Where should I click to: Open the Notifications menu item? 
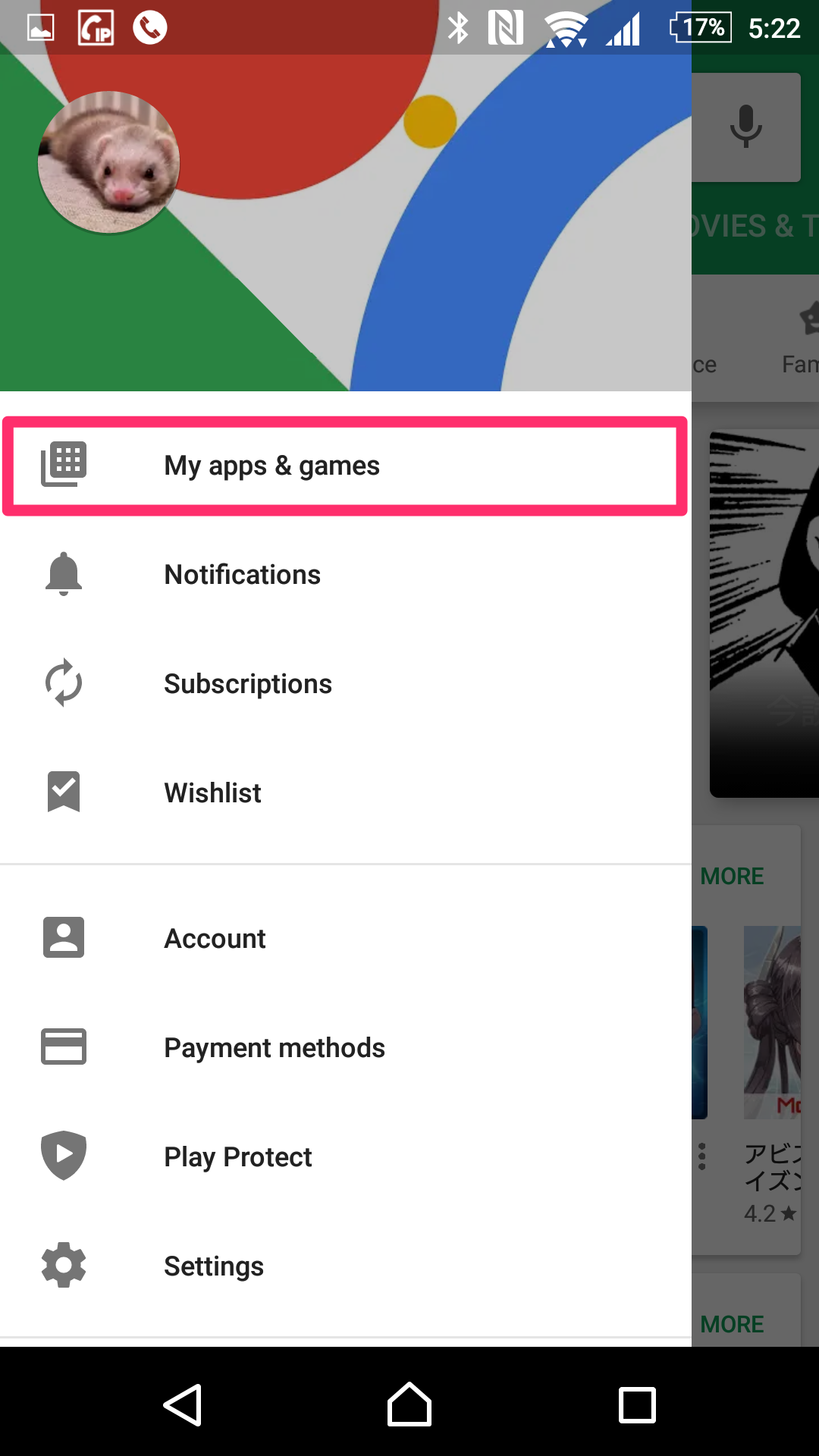point(243,575)
